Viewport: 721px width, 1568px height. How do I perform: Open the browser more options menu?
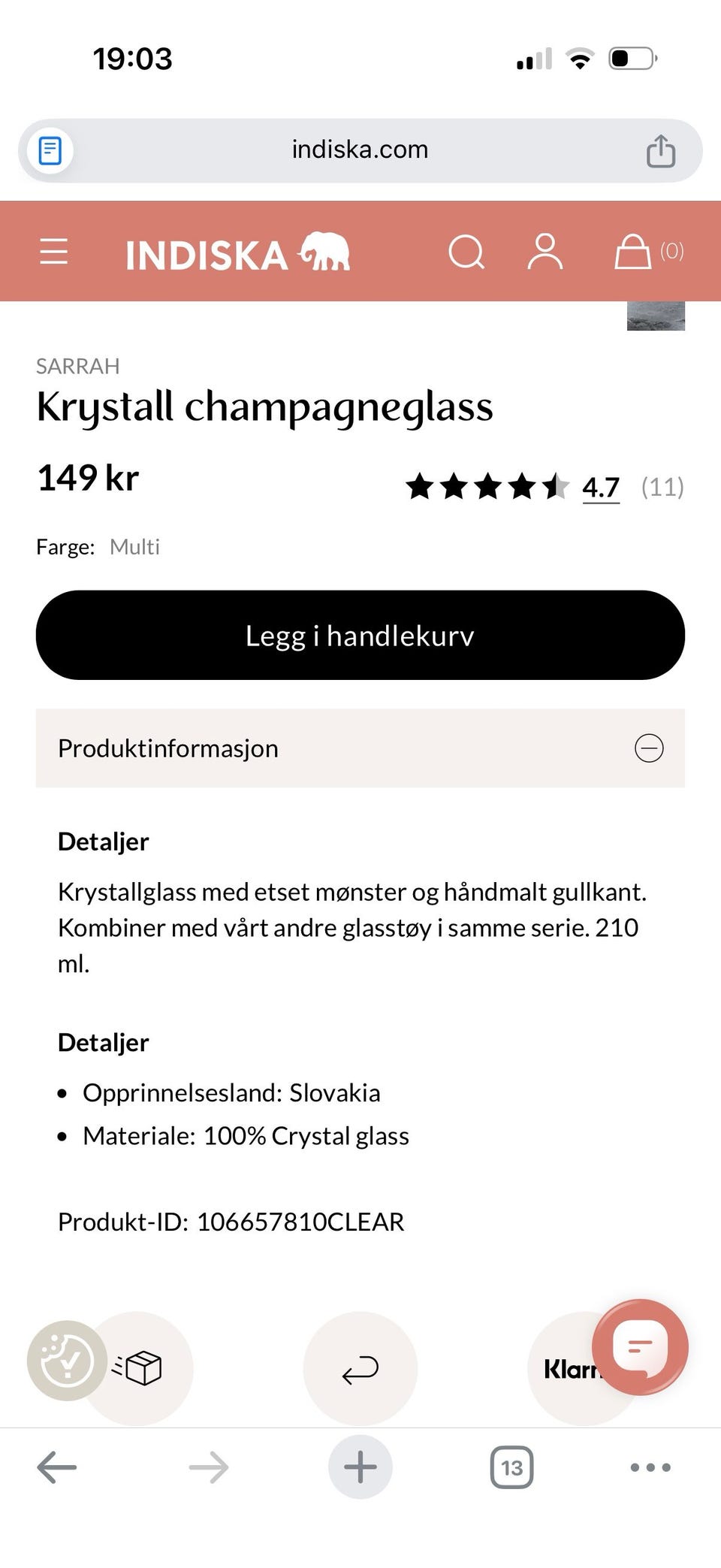[x=650, y=1467]
